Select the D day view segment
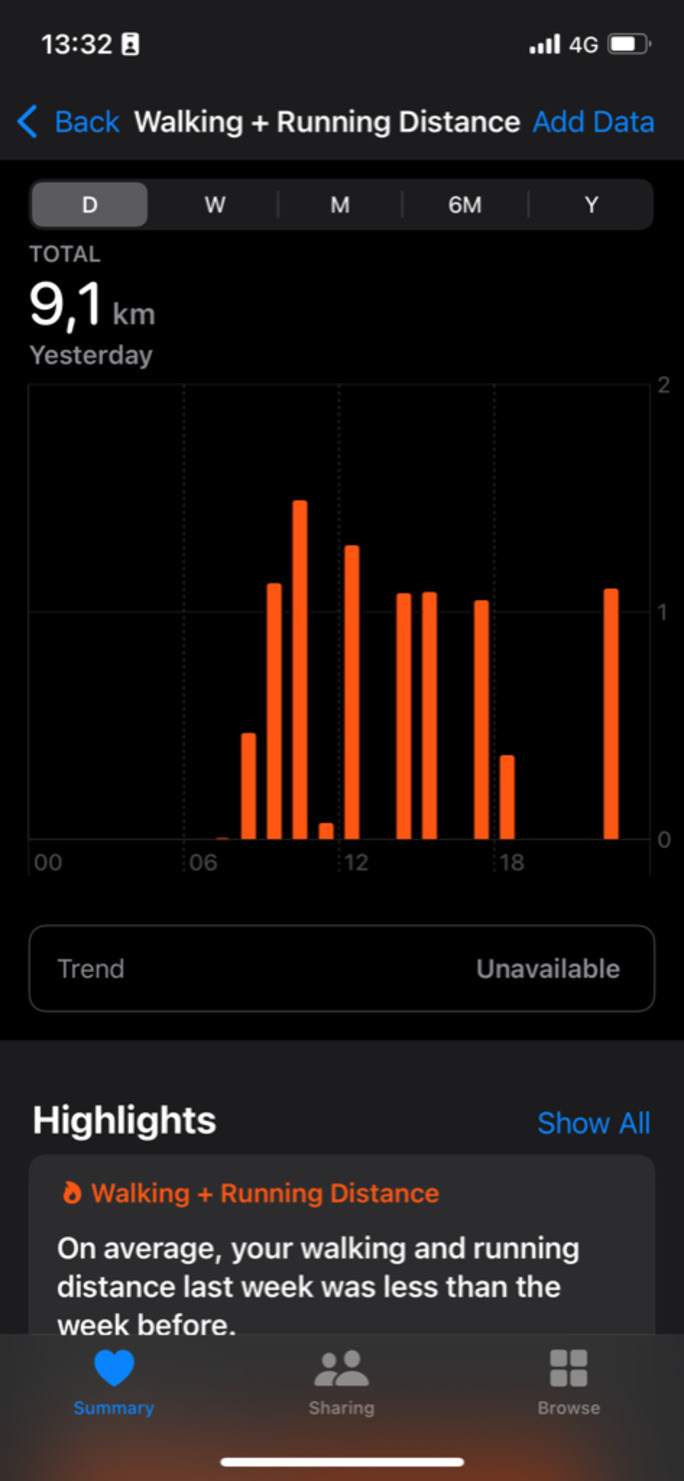684x1481 pixels. [x=90, y=205]
